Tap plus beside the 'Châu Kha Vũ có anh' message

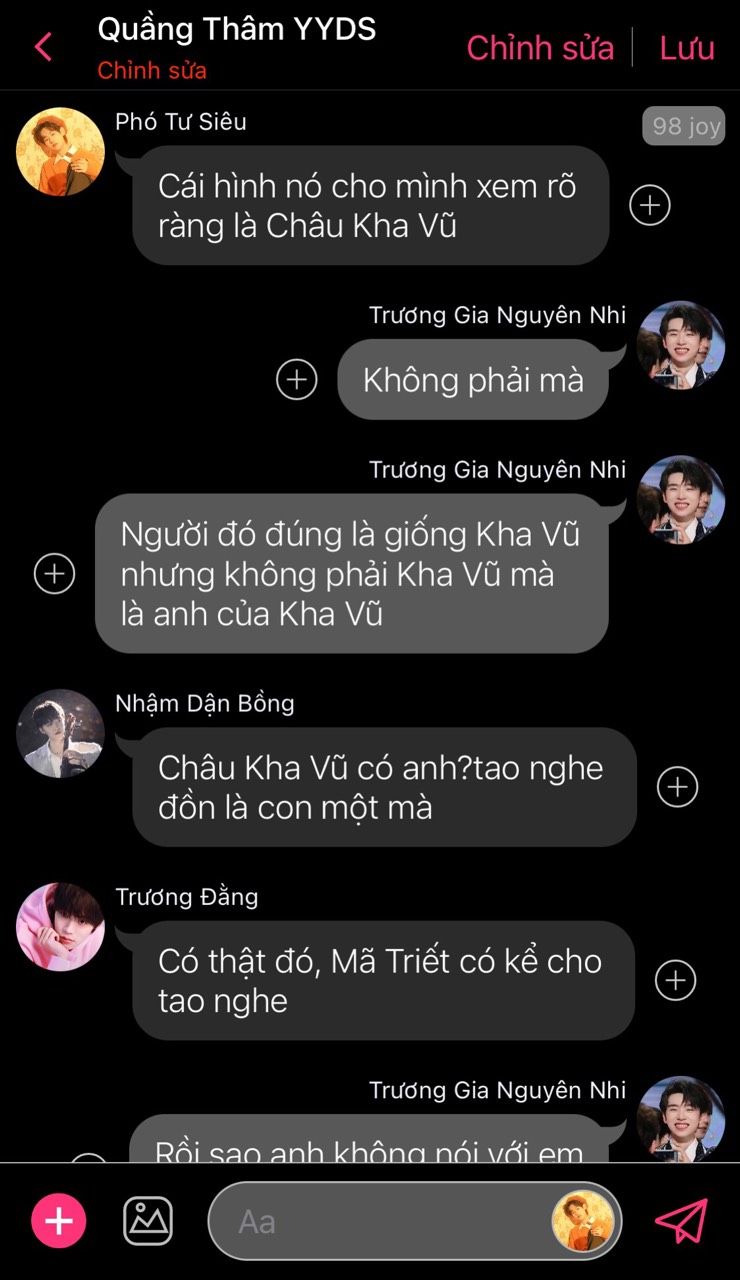click(x=677, y=787)
